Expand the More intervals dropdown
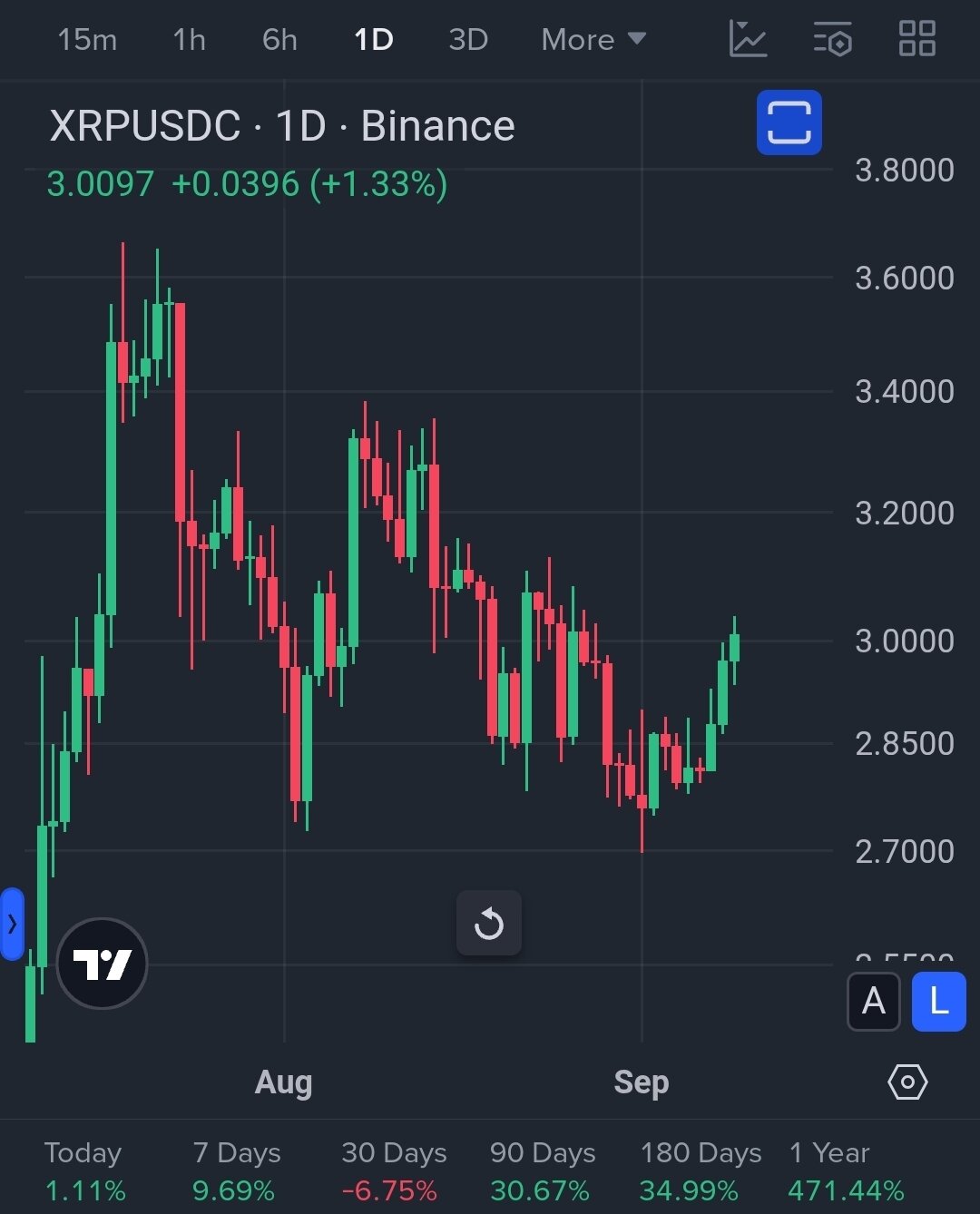This screenshot has width=980, height=1214. (593, 40)
